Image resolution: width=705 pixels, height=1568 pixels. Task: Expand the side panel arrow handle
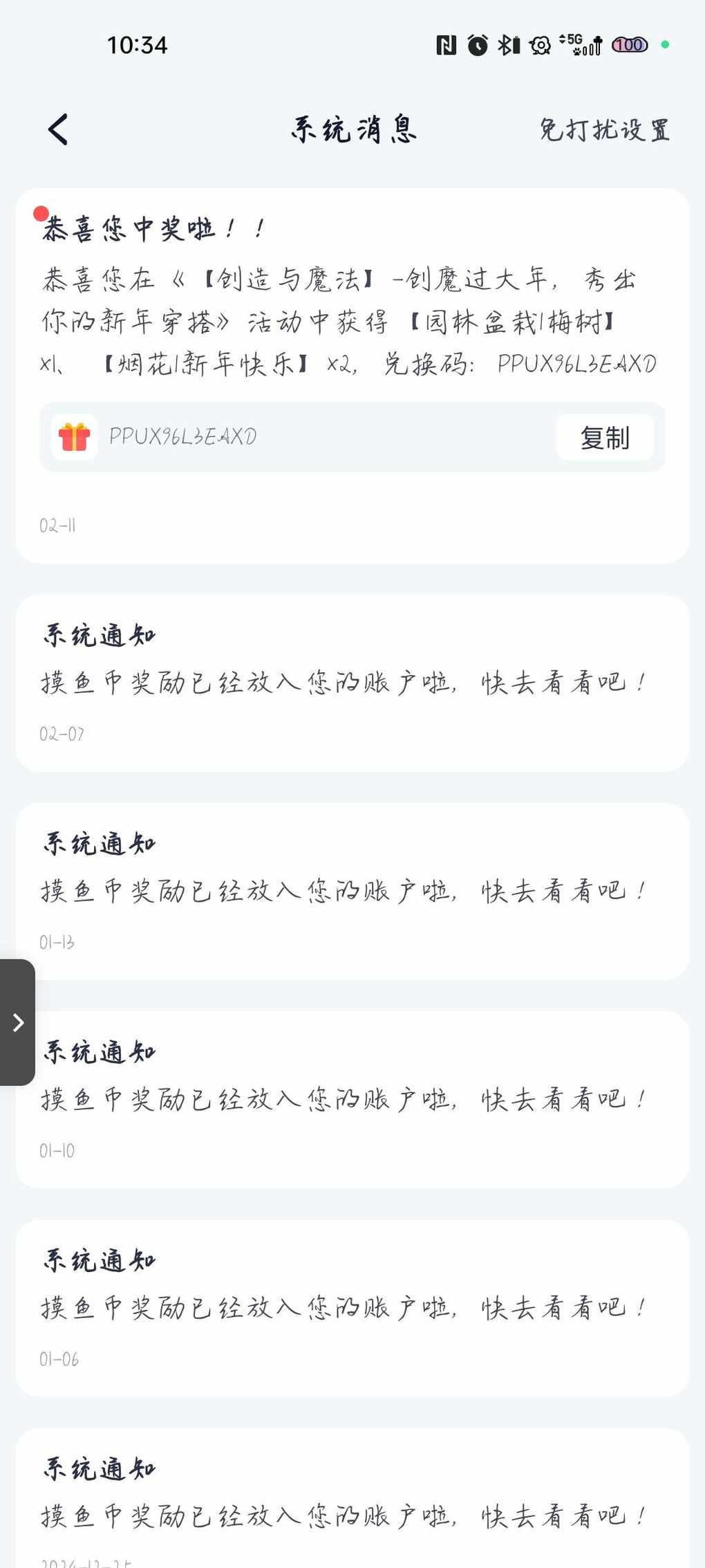click(x=18, y=1022)
